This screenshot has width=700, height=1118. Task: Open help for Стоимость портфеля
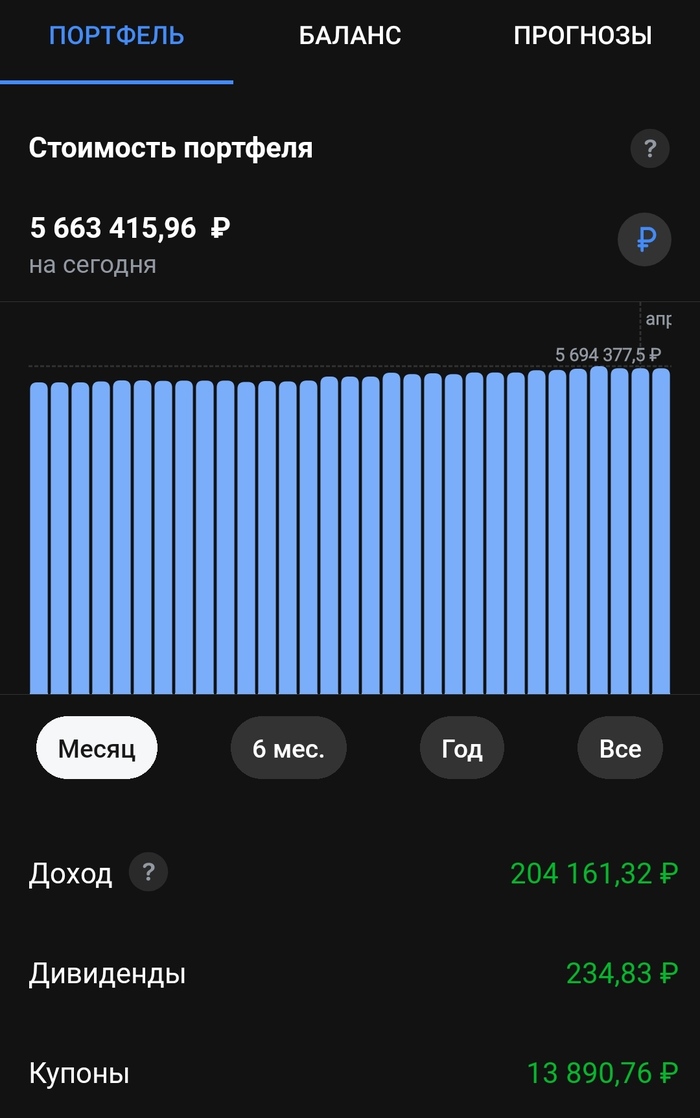[x=649, y=150]
